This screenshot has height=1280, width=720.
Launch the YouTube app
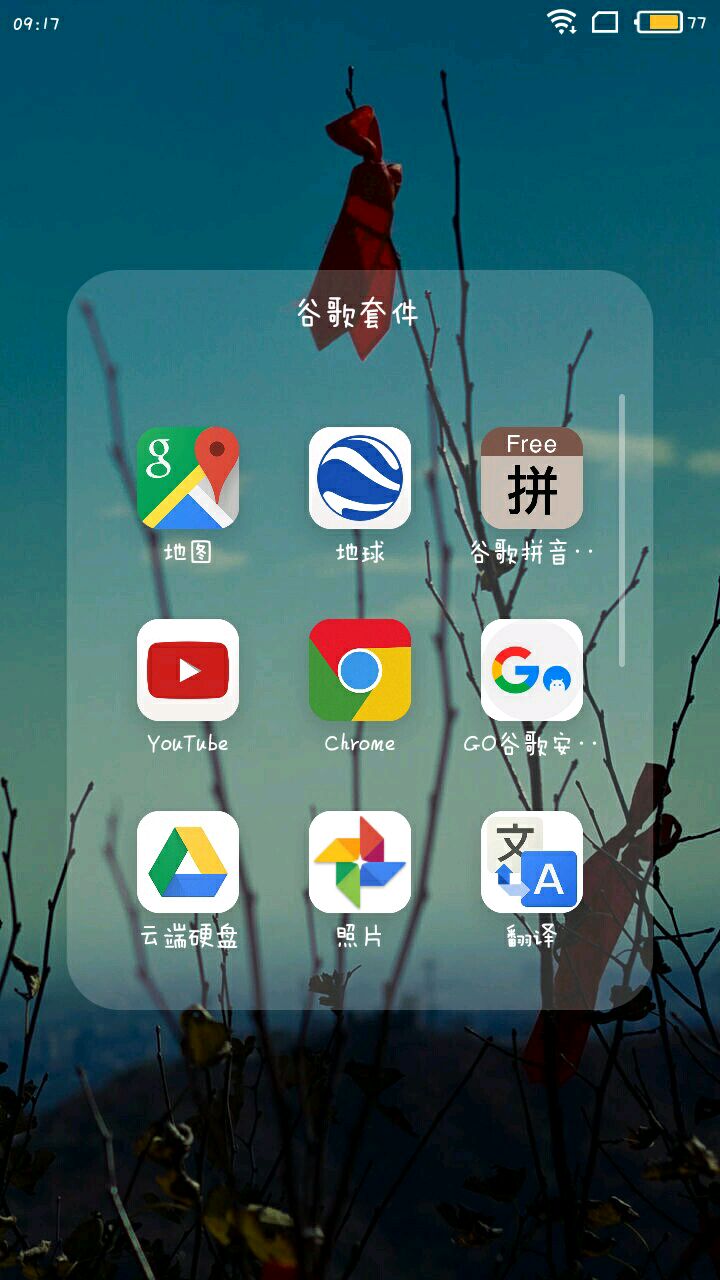188,670
